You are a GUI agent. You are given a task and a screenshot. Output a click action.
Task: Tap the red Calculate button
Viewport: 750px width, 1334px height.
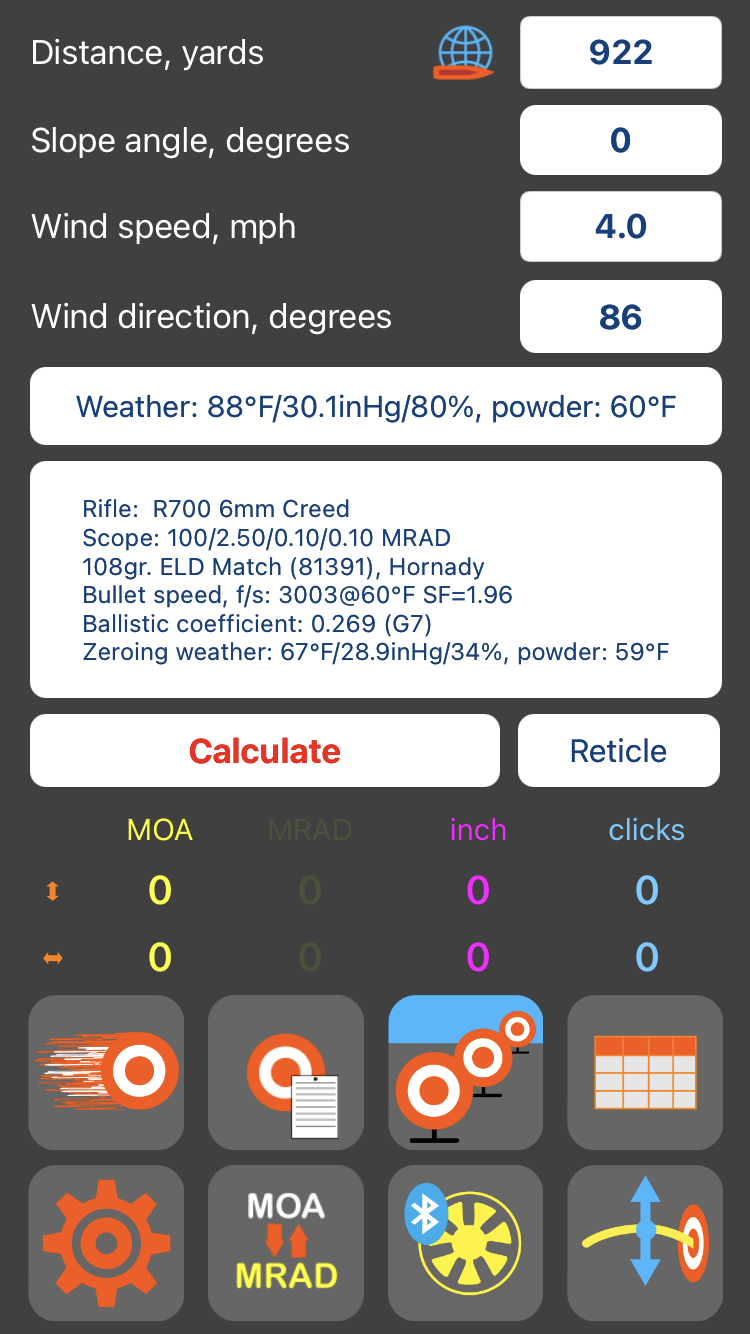[265, 751]
